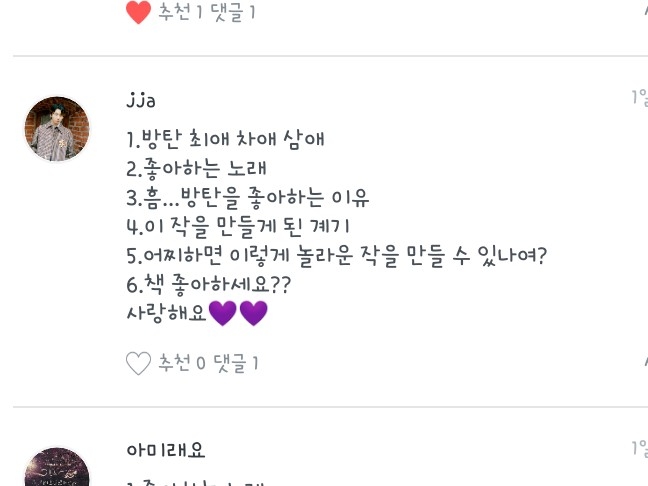Open 아미래요's profile picture

57,472
